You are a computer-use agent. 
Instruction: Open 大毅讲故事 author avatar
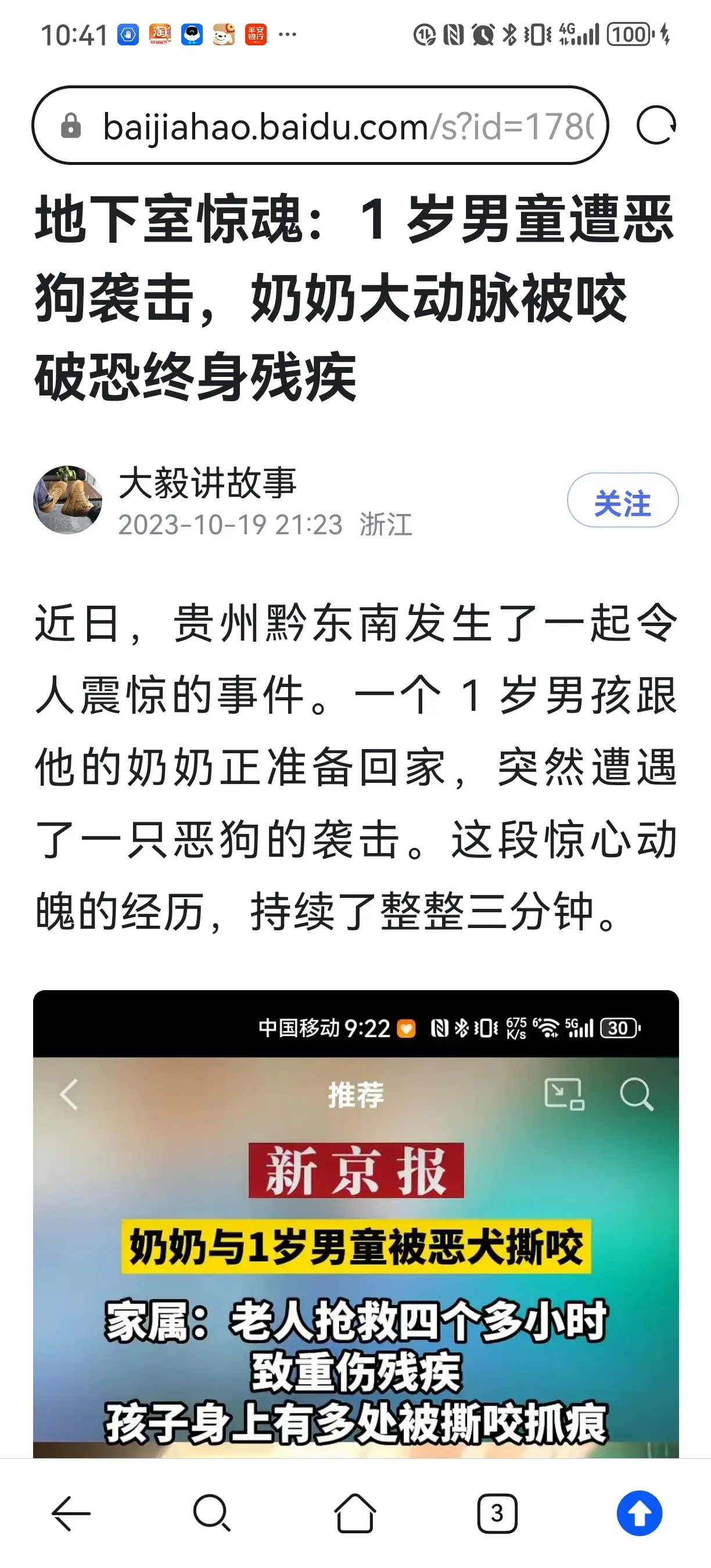pyautogui.click(x=67, y=501)
